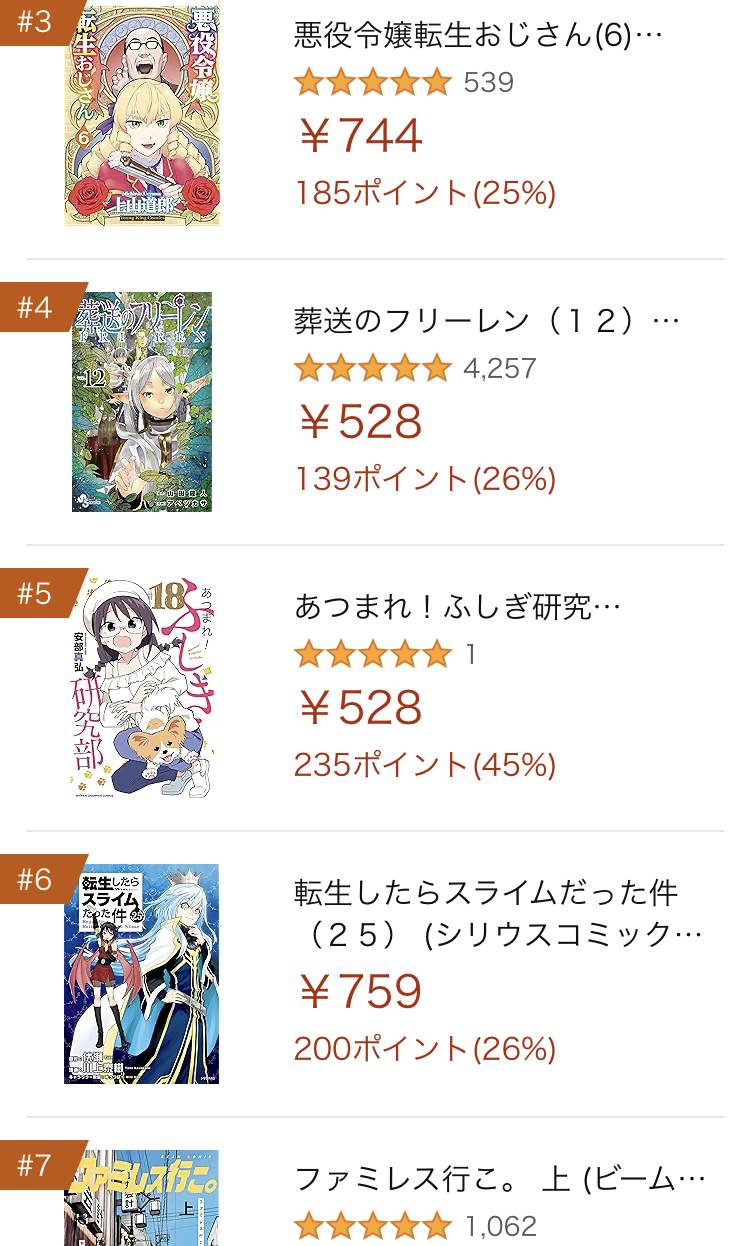
Task: Open 葬送のフリーレン(12) title link
Action: pos(486,322)
